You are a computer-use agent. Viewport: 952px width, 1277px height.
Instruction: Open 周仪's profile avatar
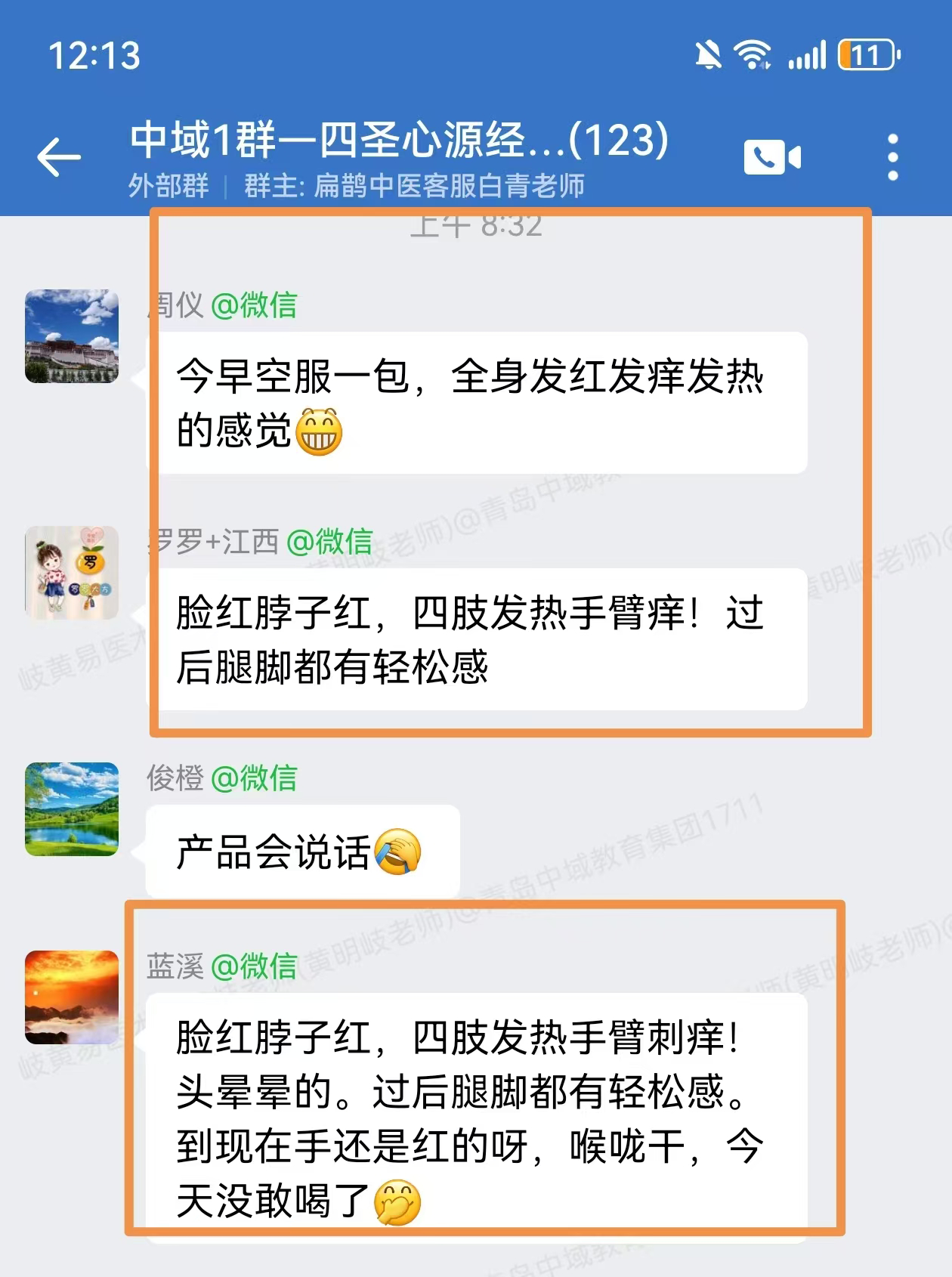point(72,336)
